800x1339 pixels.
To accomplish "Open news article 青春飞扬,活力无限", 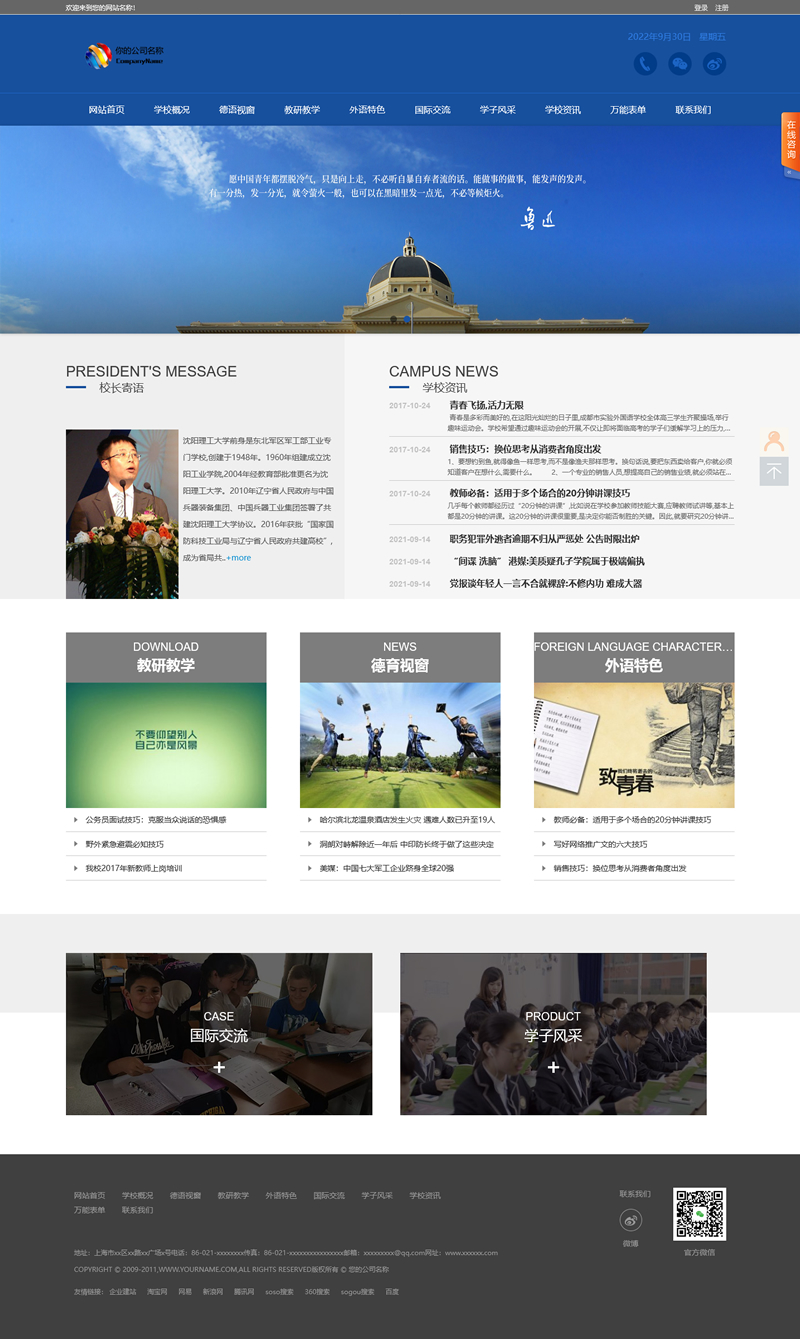I will click(486, 405).
